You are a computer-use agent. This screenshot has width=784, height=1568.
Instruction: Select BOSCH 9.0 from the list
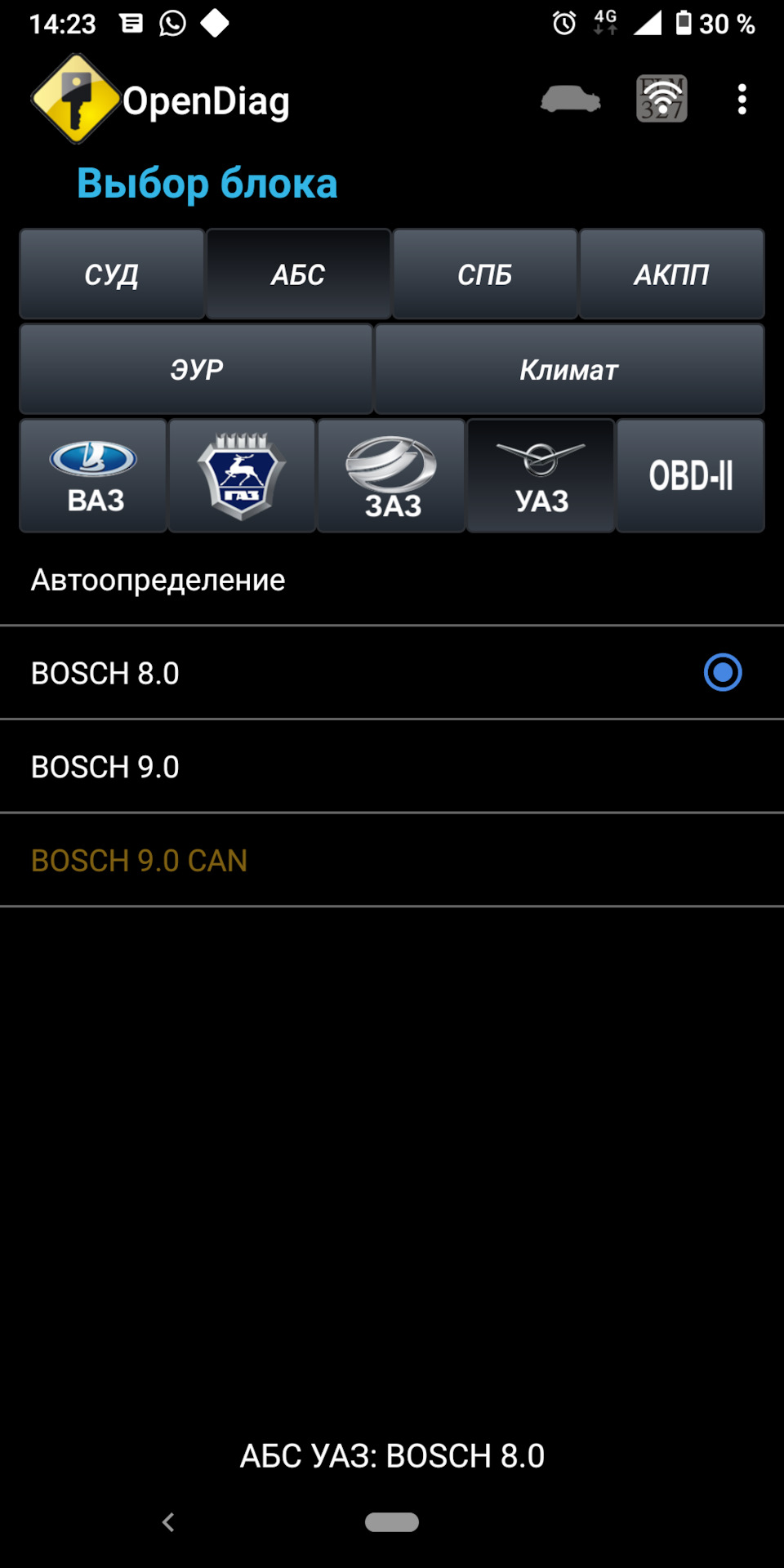[x=392, y=767]
